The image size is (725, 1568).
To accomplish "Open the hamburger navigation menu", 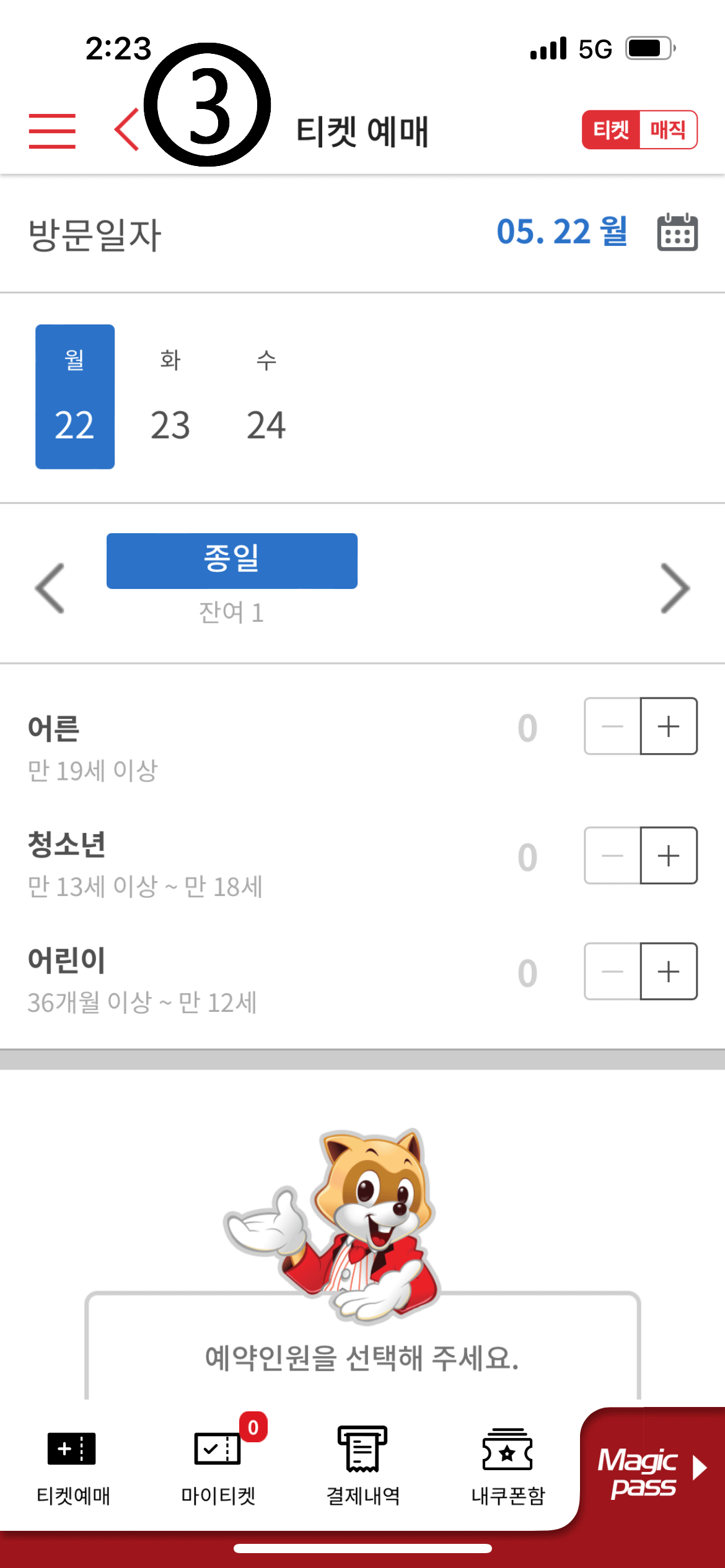I will coord(52,132).
